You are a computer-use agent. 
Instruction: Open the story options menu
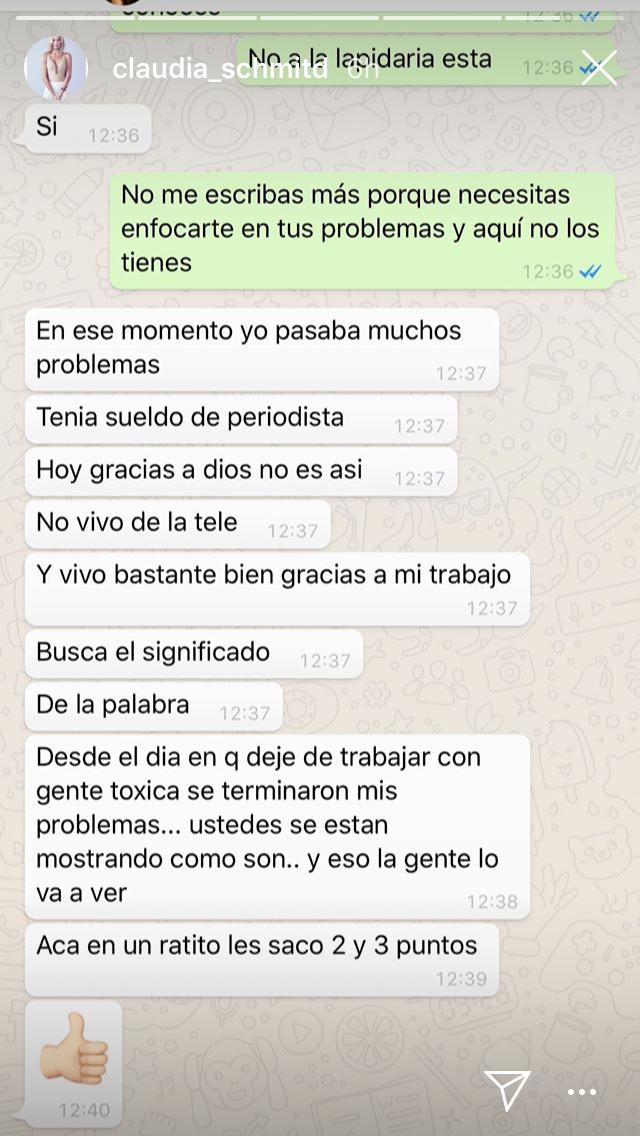pos(582,1092)
